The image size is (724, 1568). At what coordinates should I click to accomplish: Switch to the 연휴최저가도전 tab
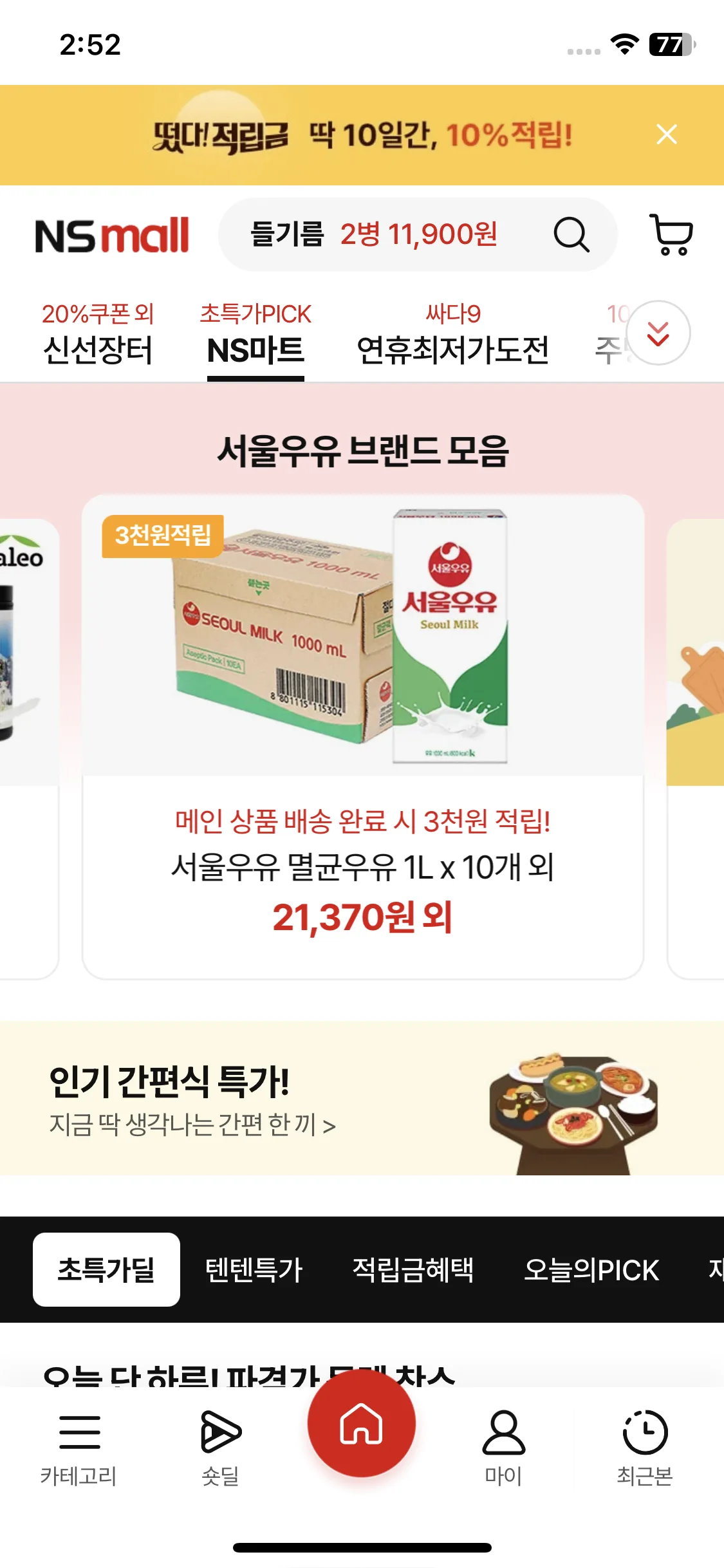point(452,335)
